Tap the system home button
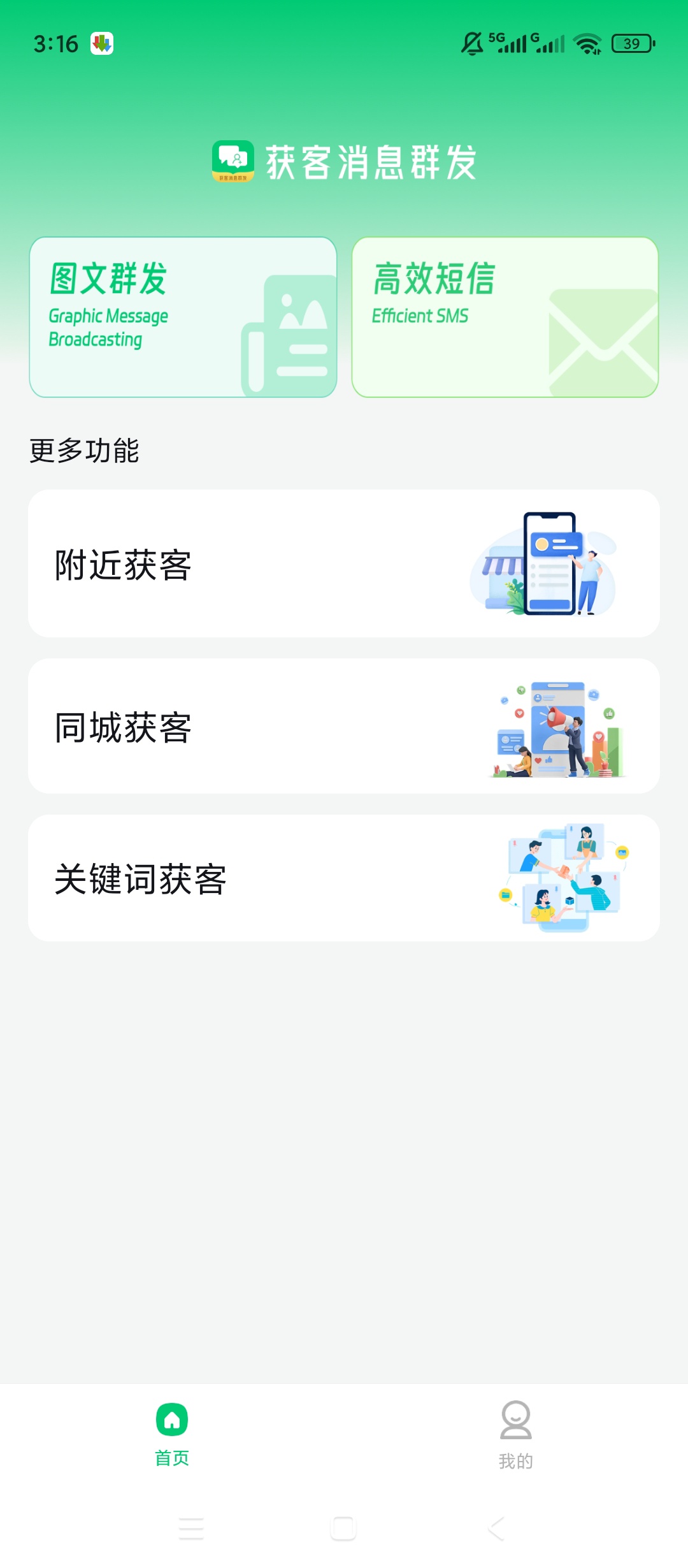The height and width of the screenshot is (1568, 688). coord(343,1528)
